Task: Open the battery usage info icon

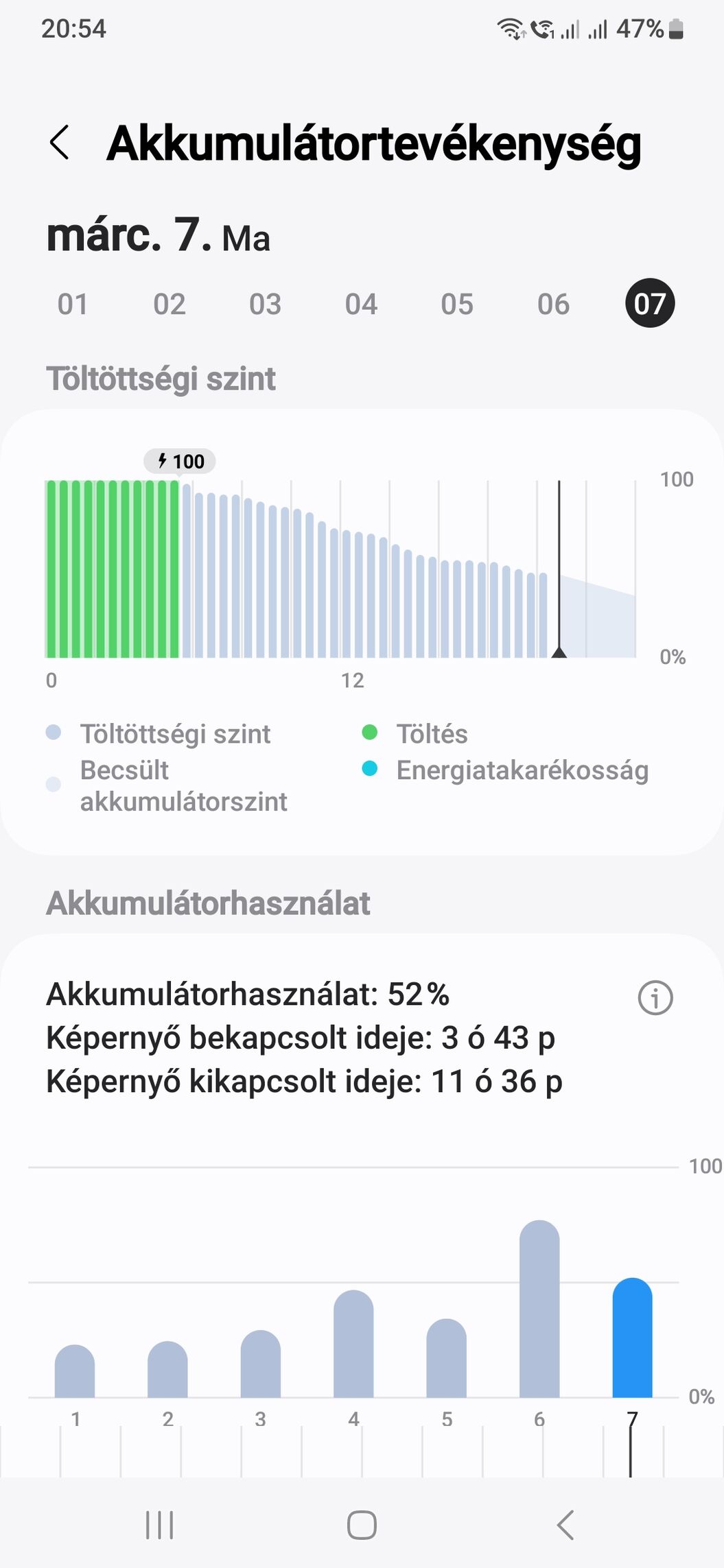Action: click(x=655, y=997)
